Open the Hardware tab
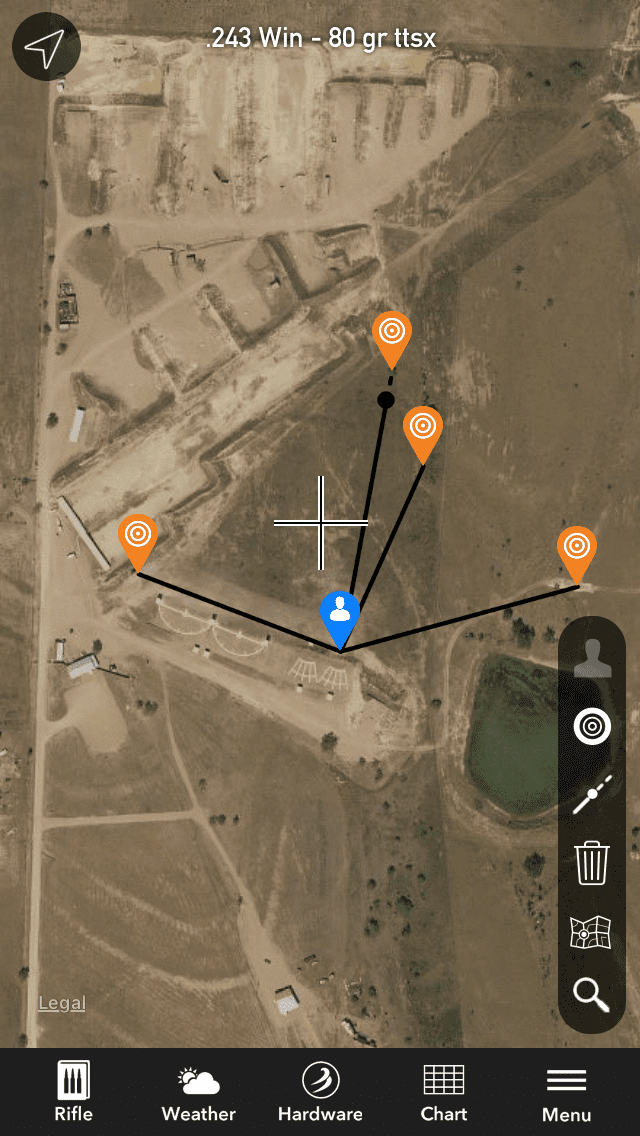Screen dimensions: 640x1136 [x=320, y=1092]
